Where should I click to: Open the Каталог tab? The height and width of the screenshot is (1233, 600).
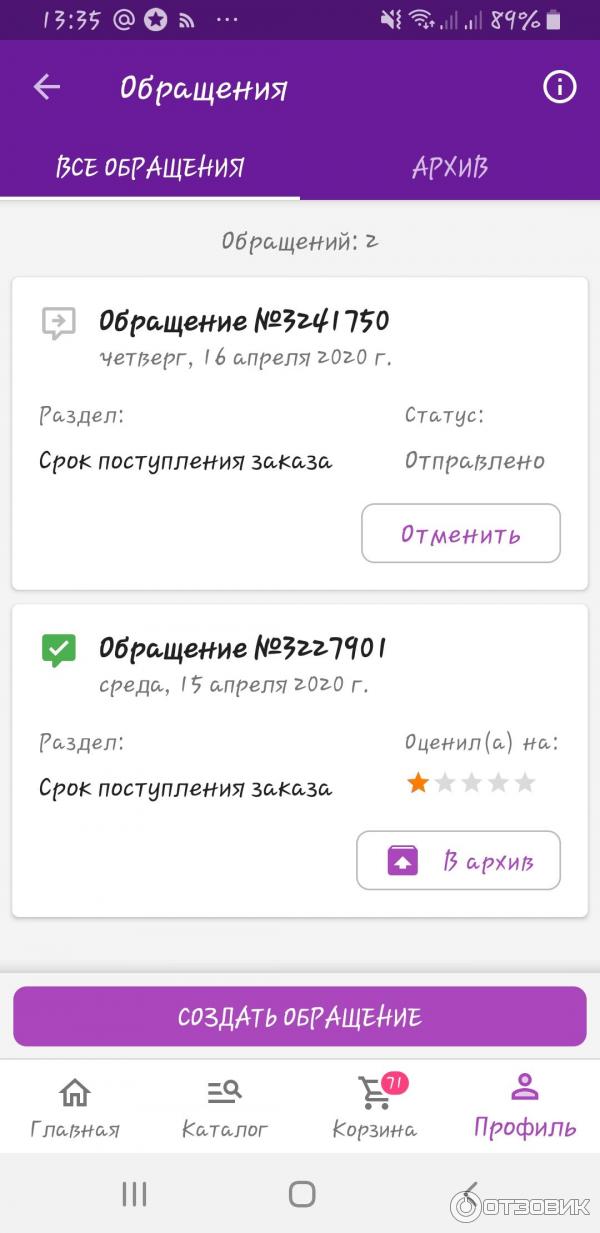coord(225,1108)
